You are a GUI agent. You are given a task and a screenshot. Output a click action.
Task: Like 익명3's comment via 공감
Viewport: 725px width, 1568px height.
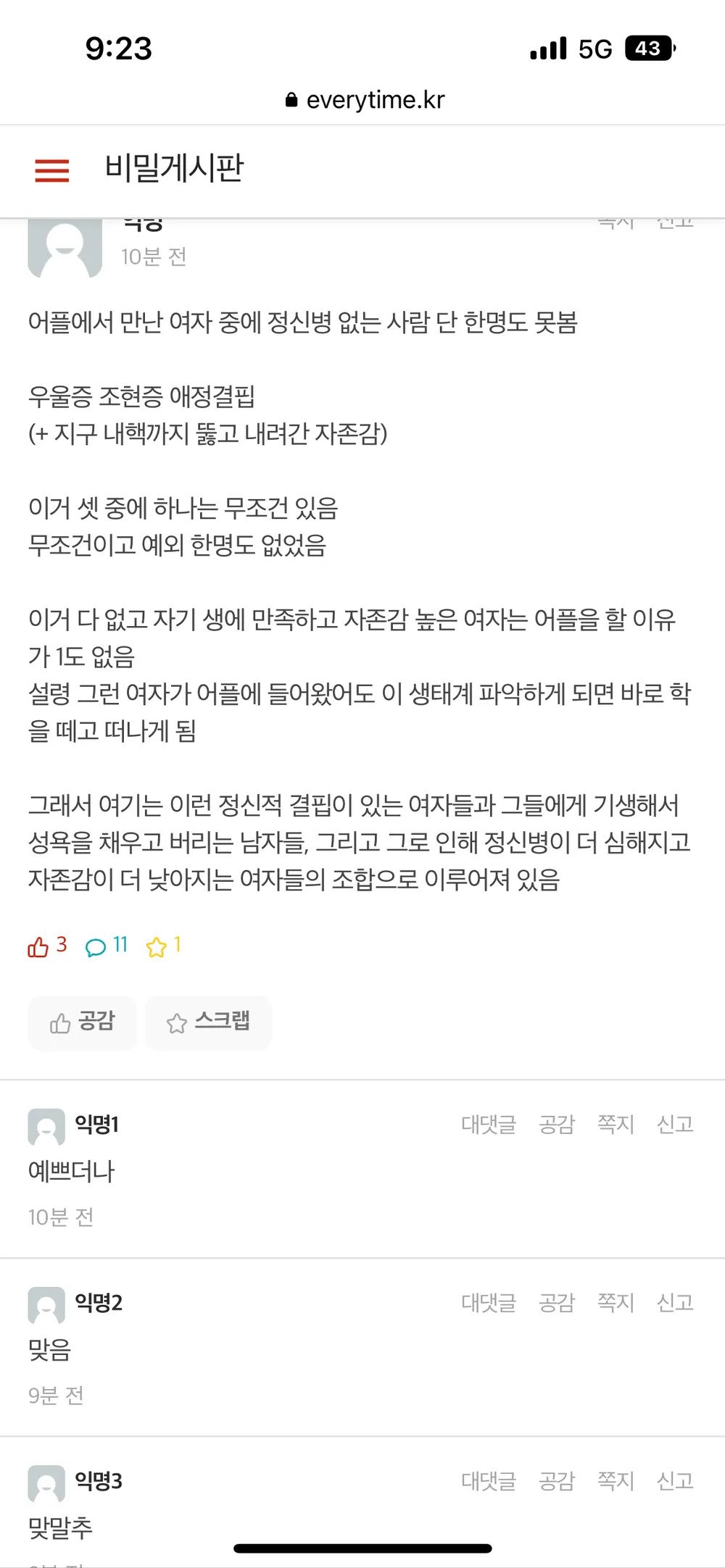557,1480
